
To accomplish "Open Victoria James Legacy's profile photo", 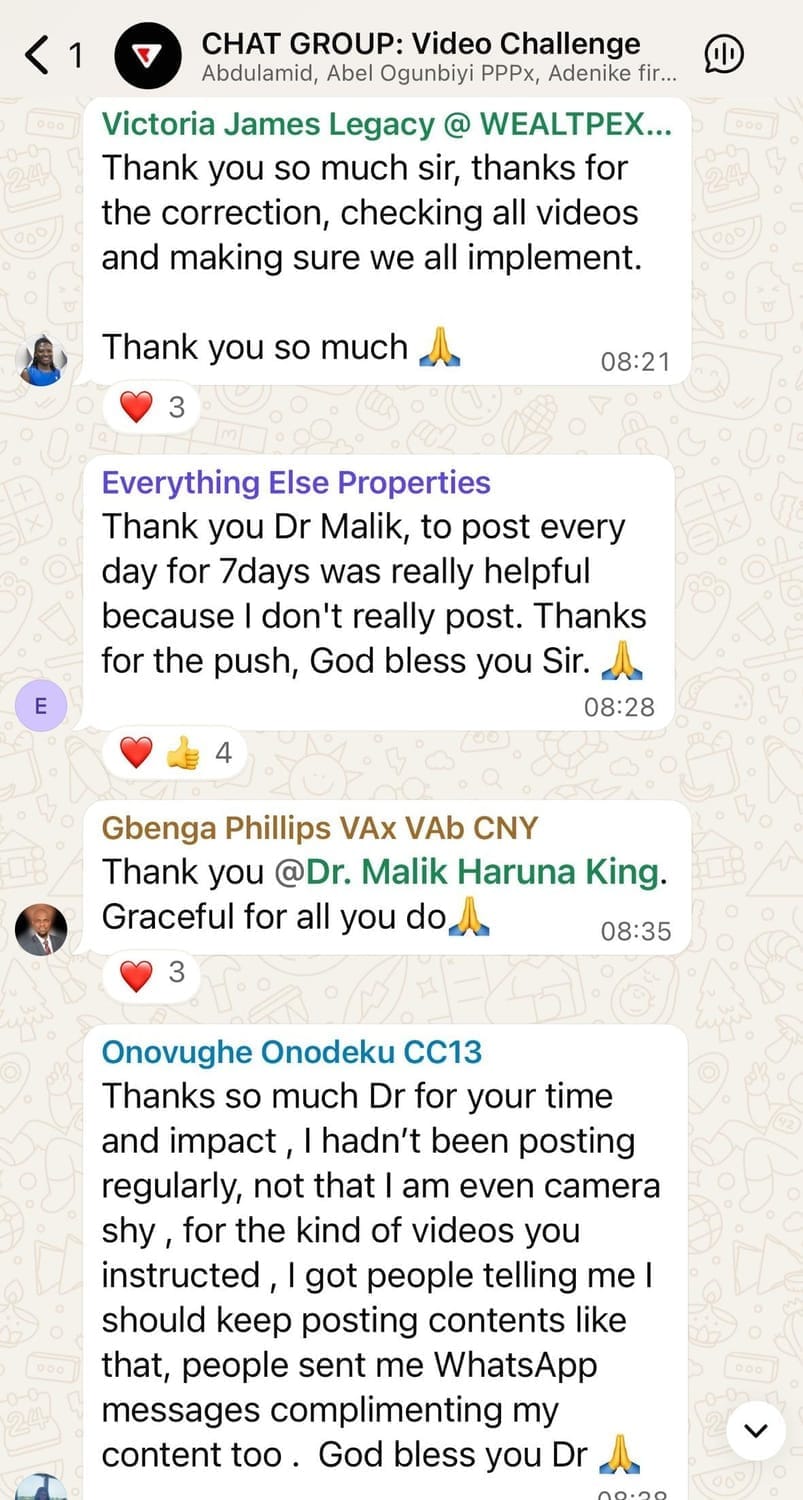I will pos(43,359).
